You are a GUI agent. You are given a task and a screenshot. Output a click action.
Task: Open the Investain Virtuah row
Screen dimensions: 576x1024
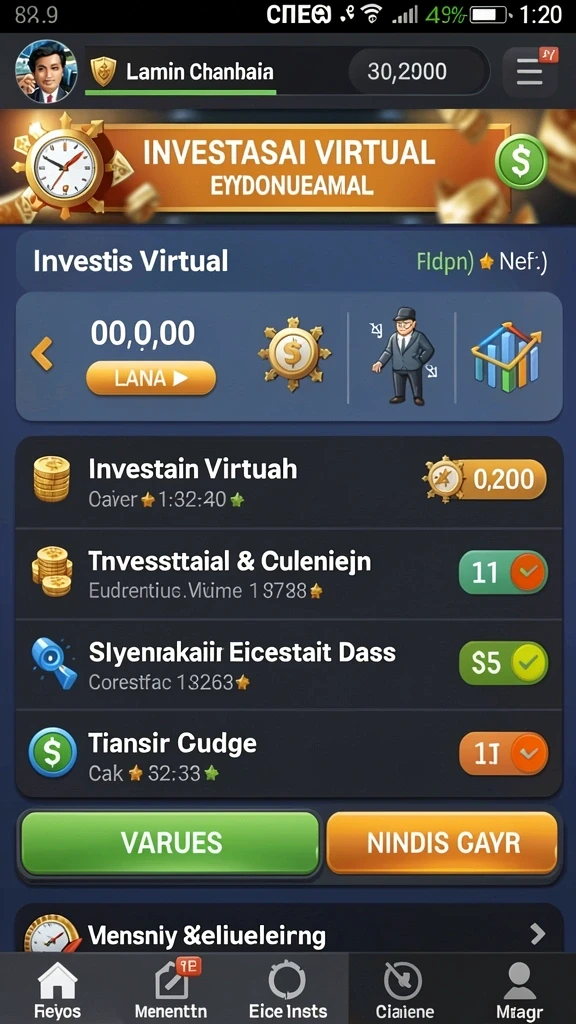289,482
